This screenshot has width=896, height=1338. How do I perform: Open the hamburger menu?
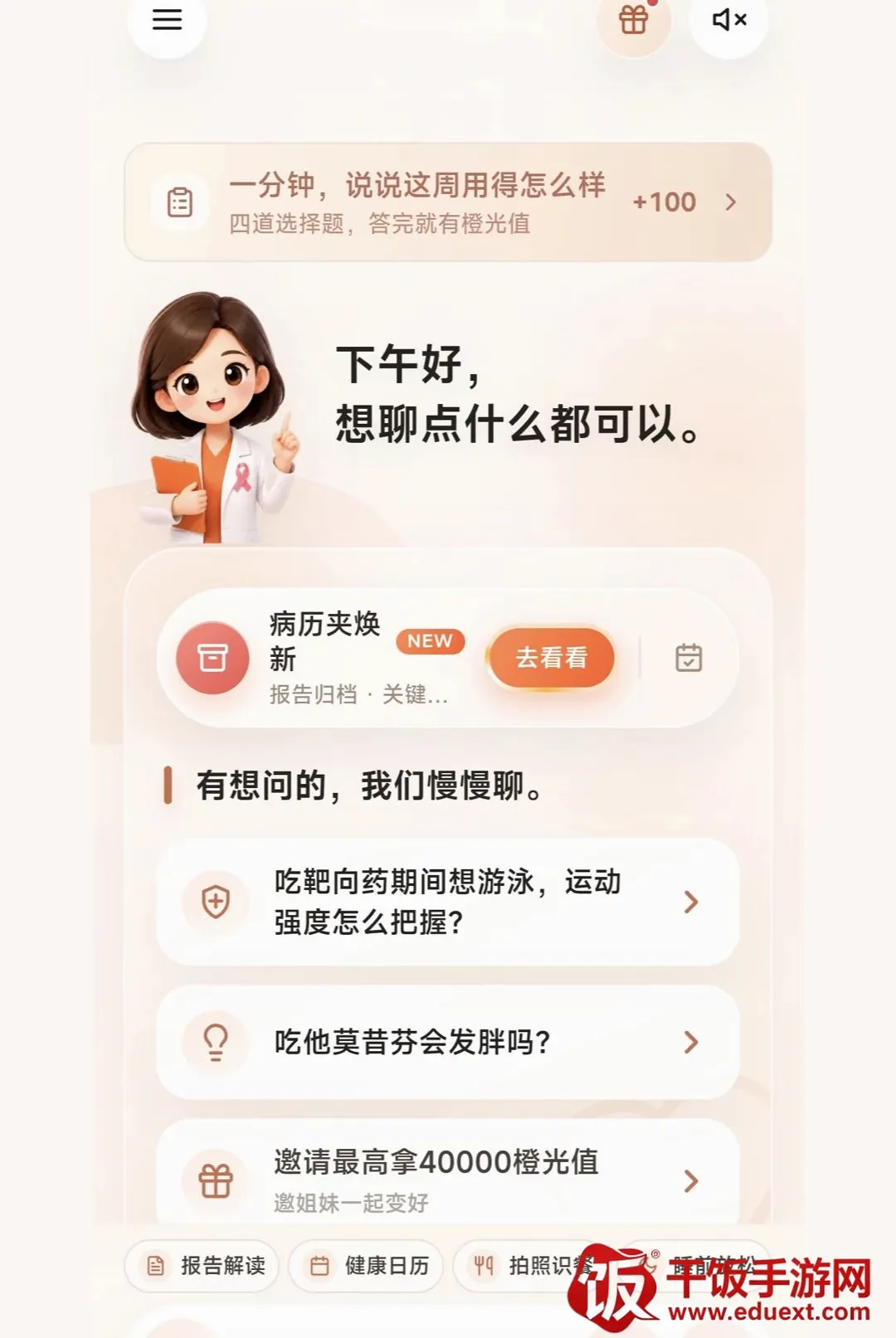pyautogui.click(x=167, y=20)
